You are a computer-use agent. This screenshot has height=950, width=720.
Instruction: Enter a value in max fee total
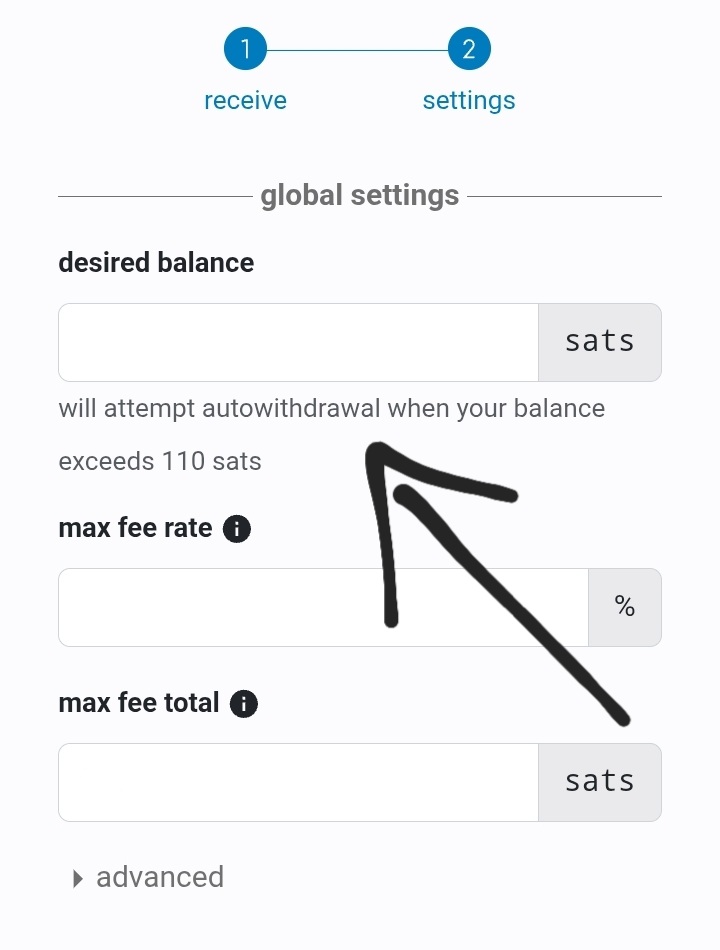(x=298, y=782)
